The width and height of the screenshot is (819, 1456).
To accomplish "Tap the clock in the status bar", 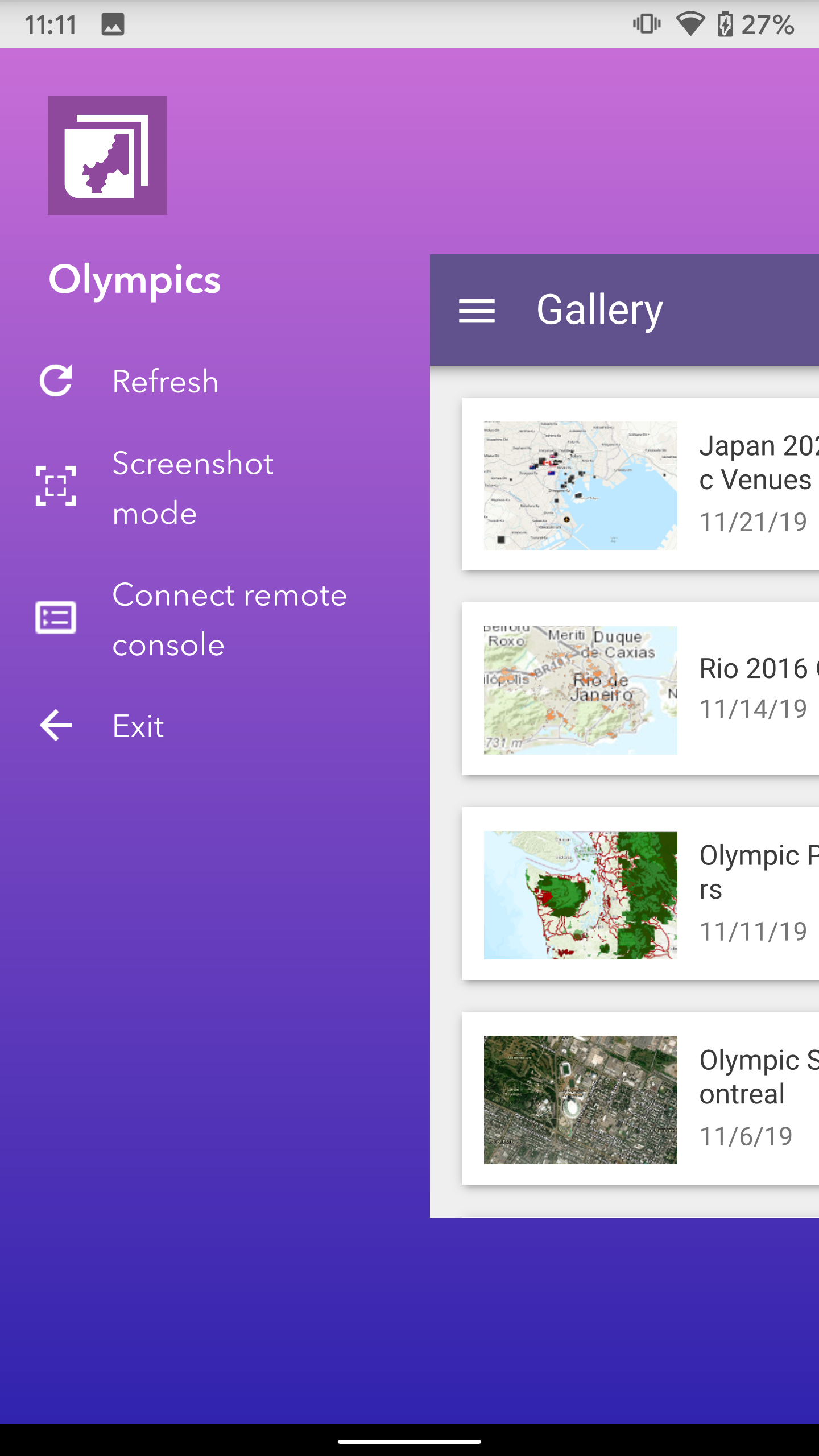I will 51,23.
